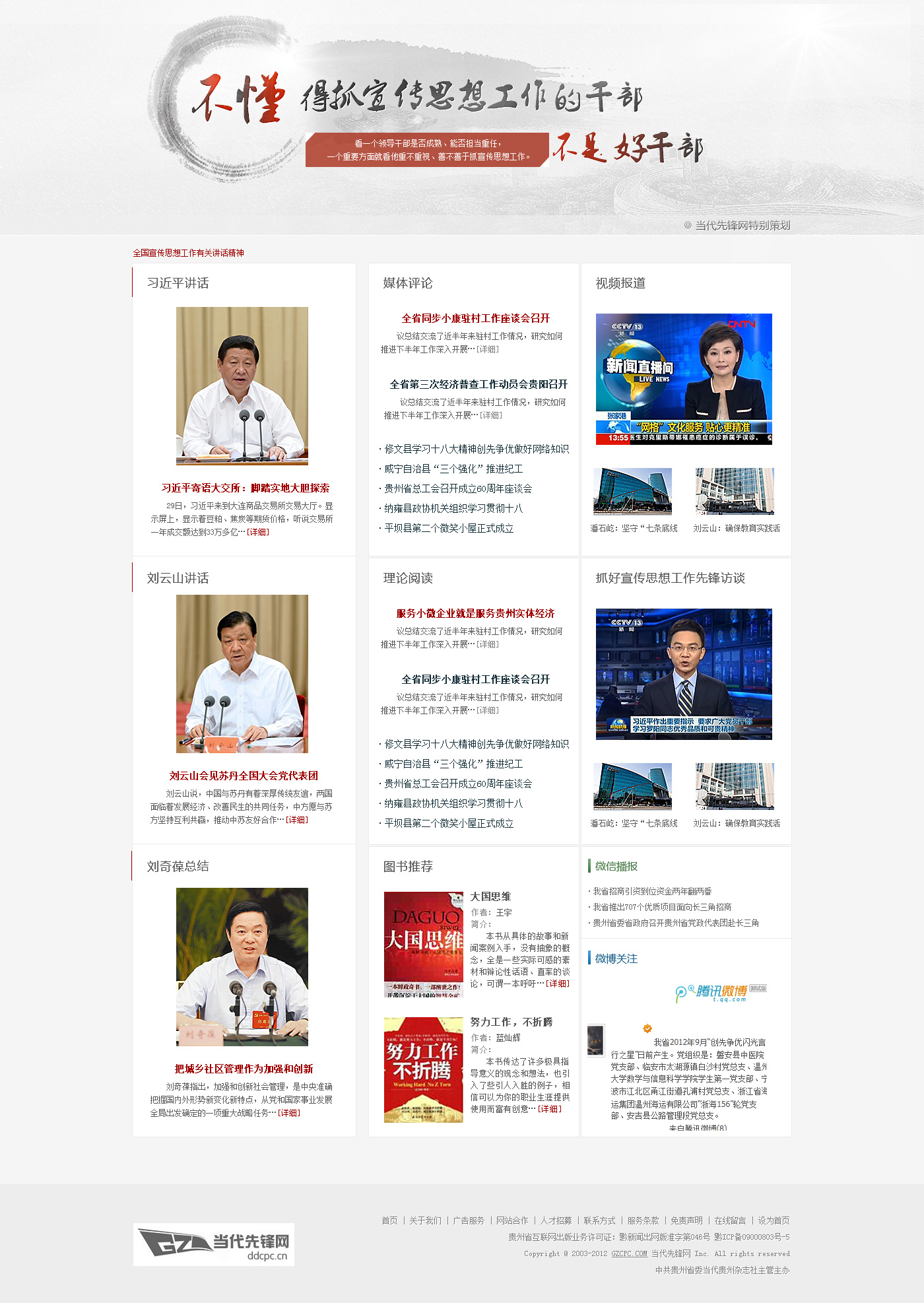Viewport: 924px width, 1303px height.
Task: Open headline 刘云山会见苏丹全国大会党代表团
Action: (244, 776)
